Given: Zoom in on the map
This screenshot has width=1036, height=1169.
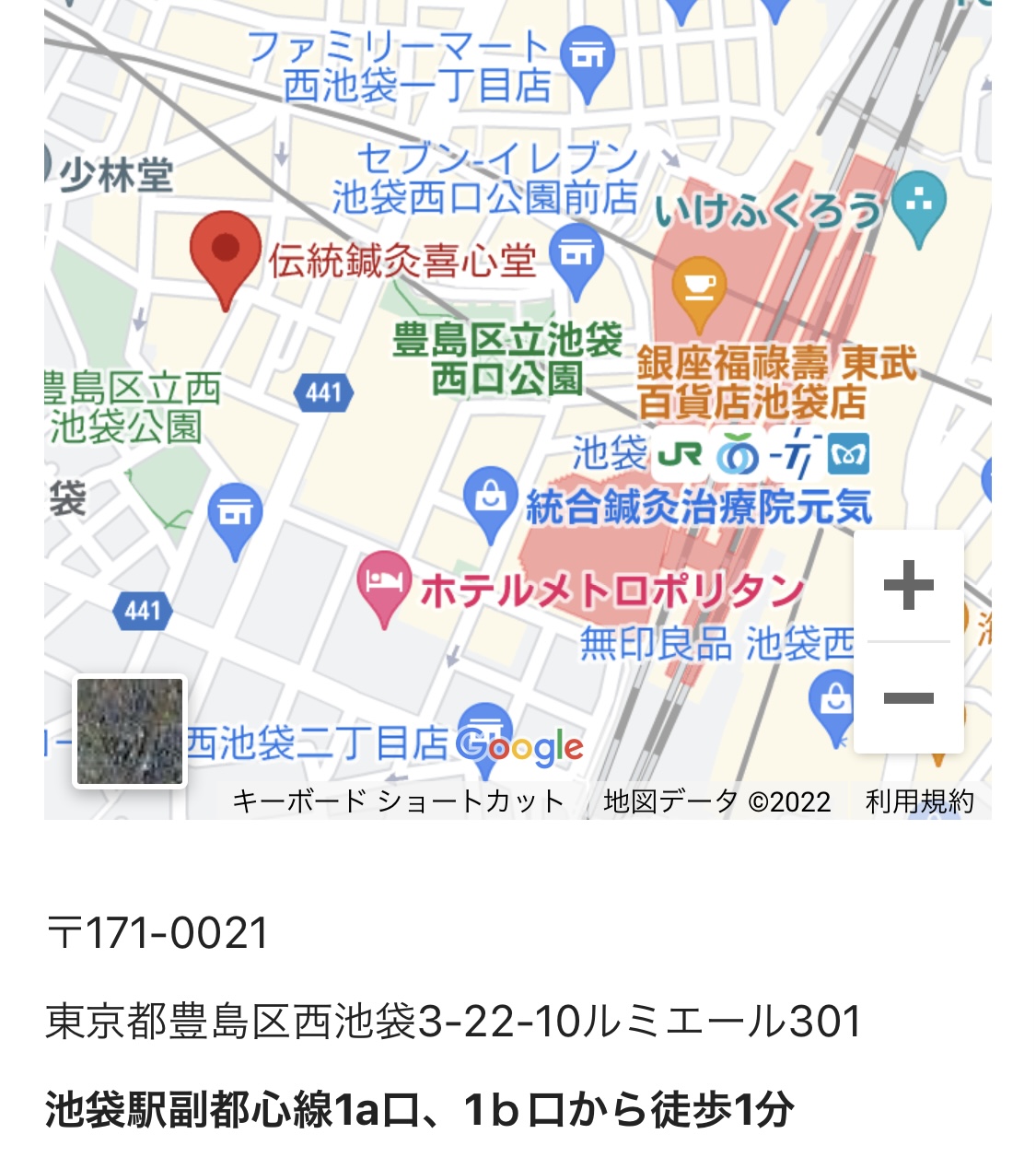Looking at the screenshot, I should click(908, 586).
